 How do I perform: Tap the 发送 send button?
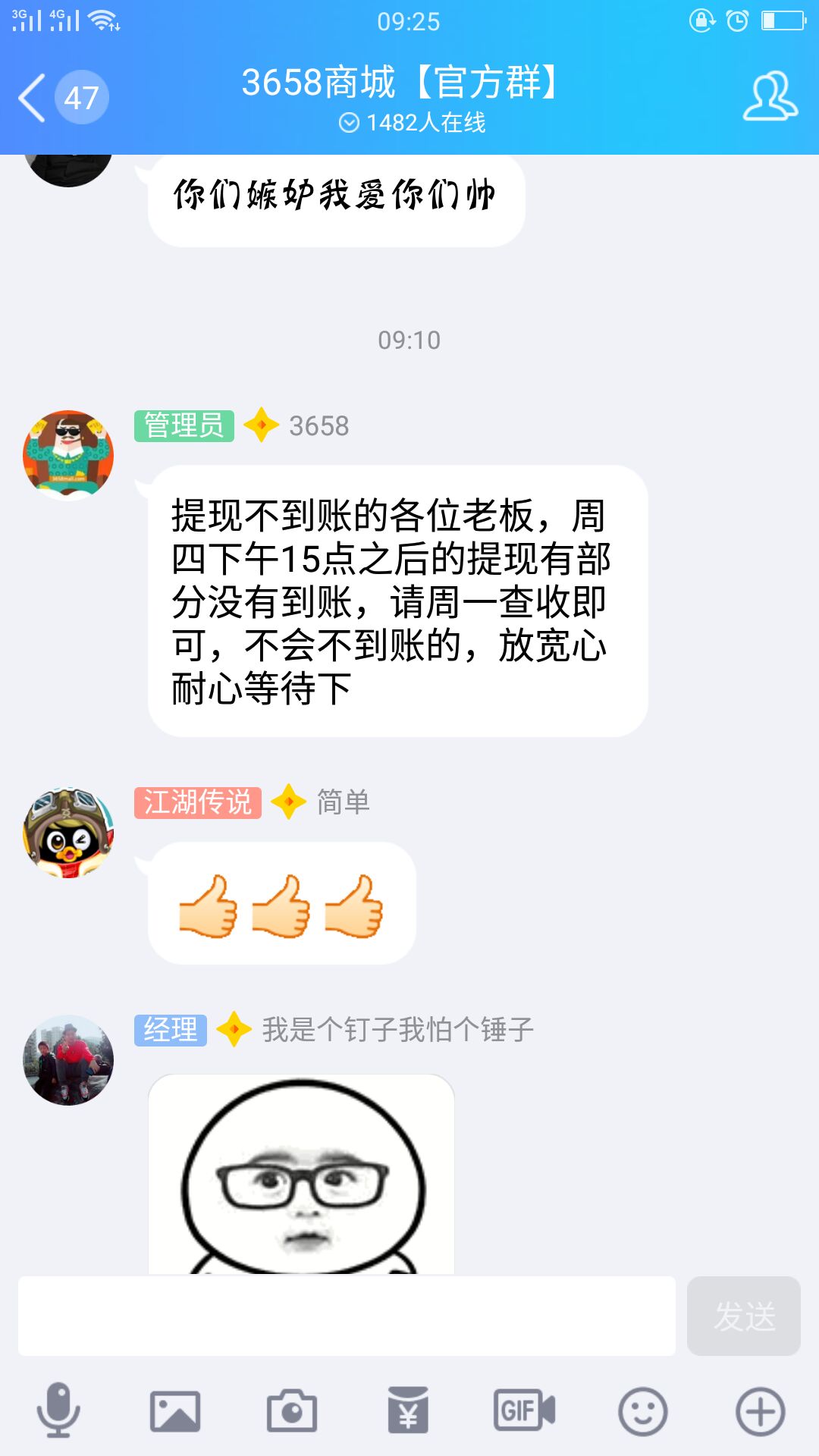[x=743, y=1316]
